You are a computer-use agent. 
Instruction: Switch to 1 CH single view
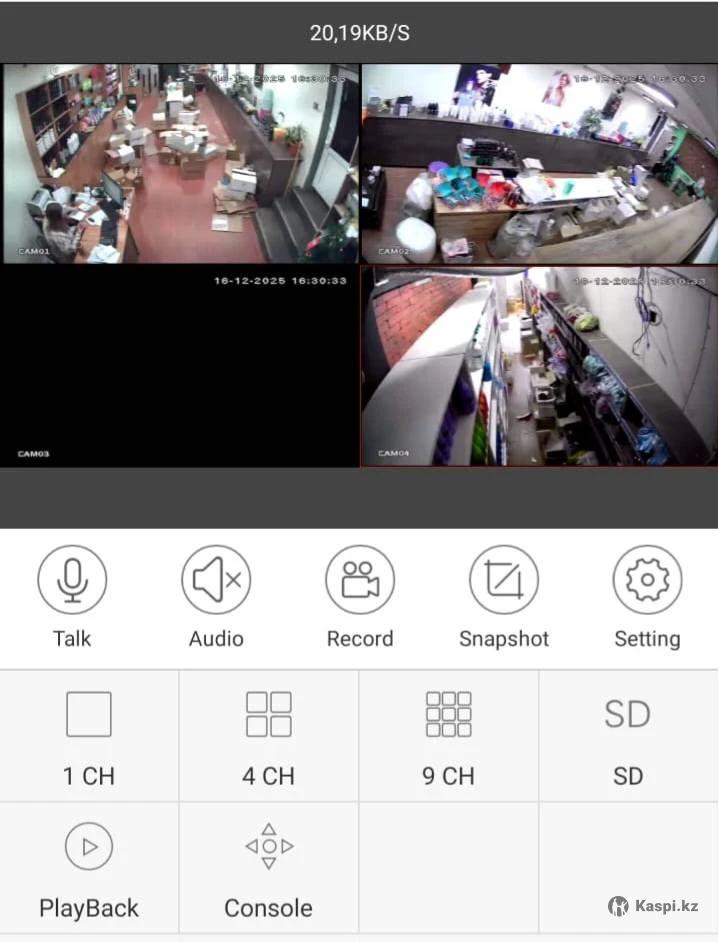(x=89, y=735)
